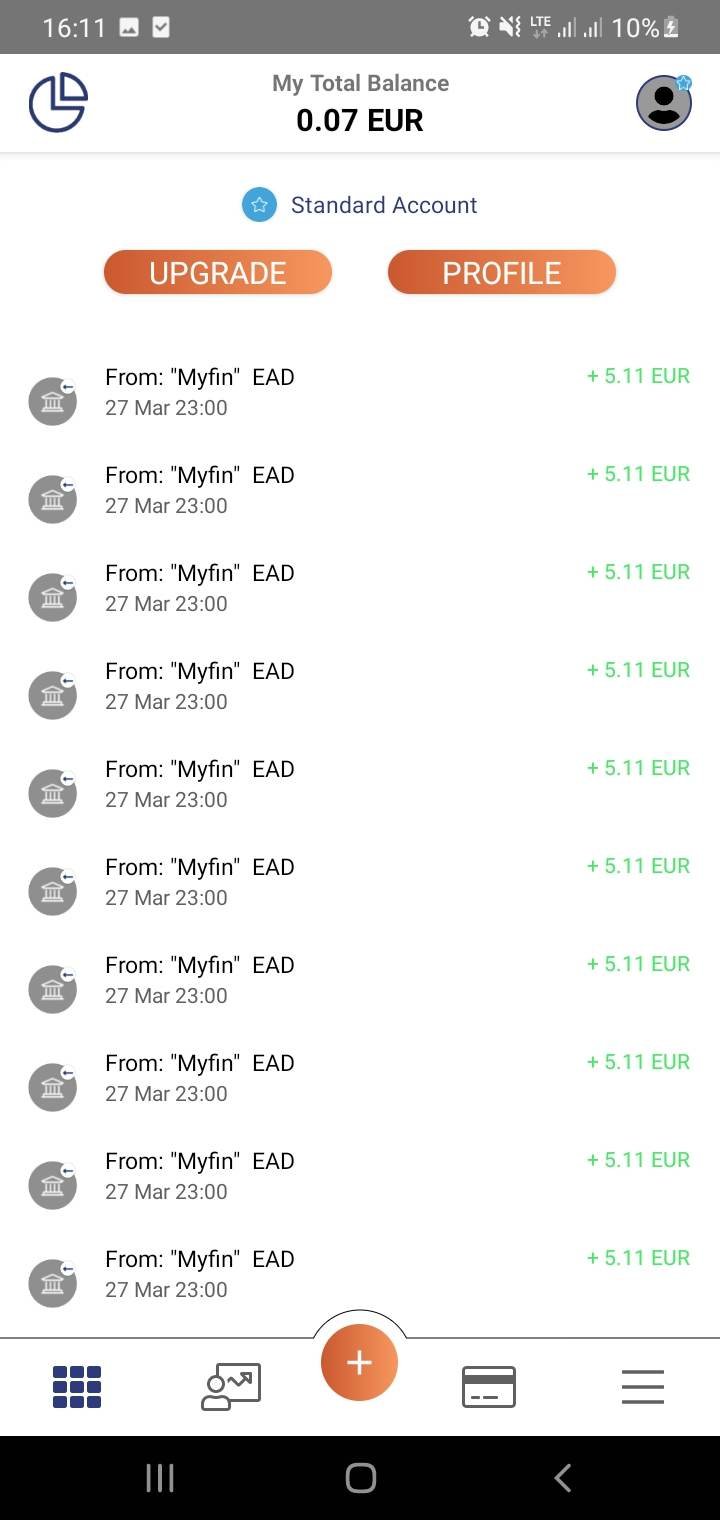This screenshot has width=720, height=1520.
Task: Open the profile avatar icon
Action: pyautogui.click(x=664, y=102)
